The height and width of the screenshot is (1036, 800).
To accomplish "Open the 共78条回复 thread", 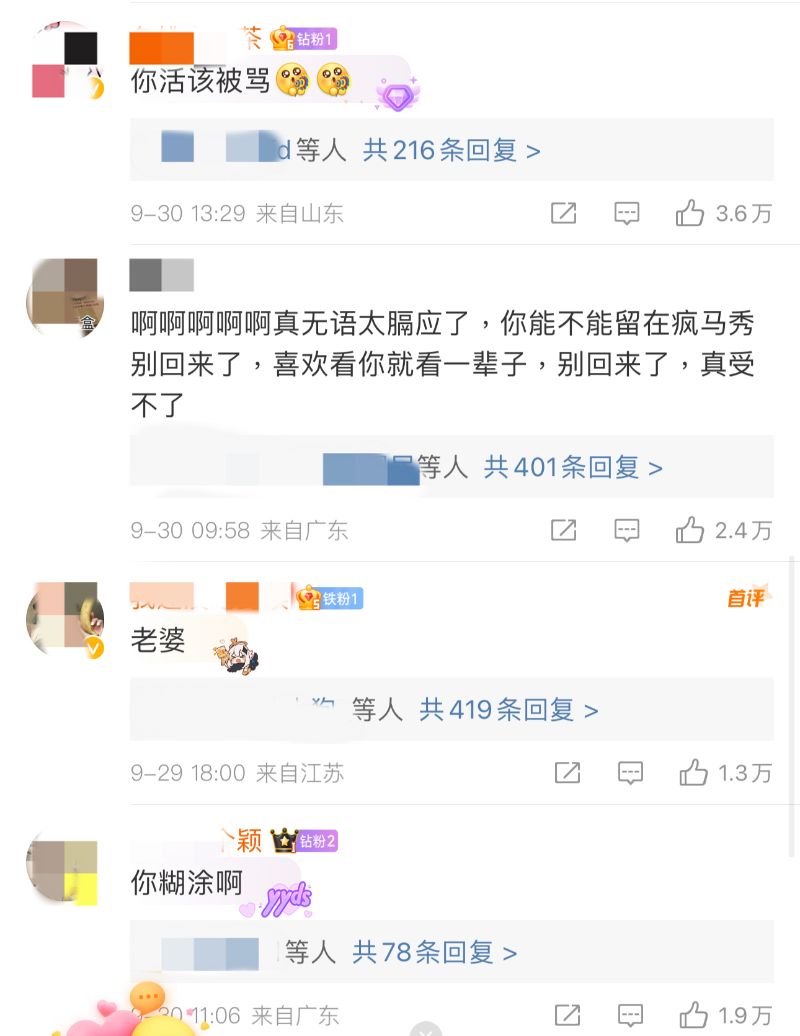I will point(434,953).
